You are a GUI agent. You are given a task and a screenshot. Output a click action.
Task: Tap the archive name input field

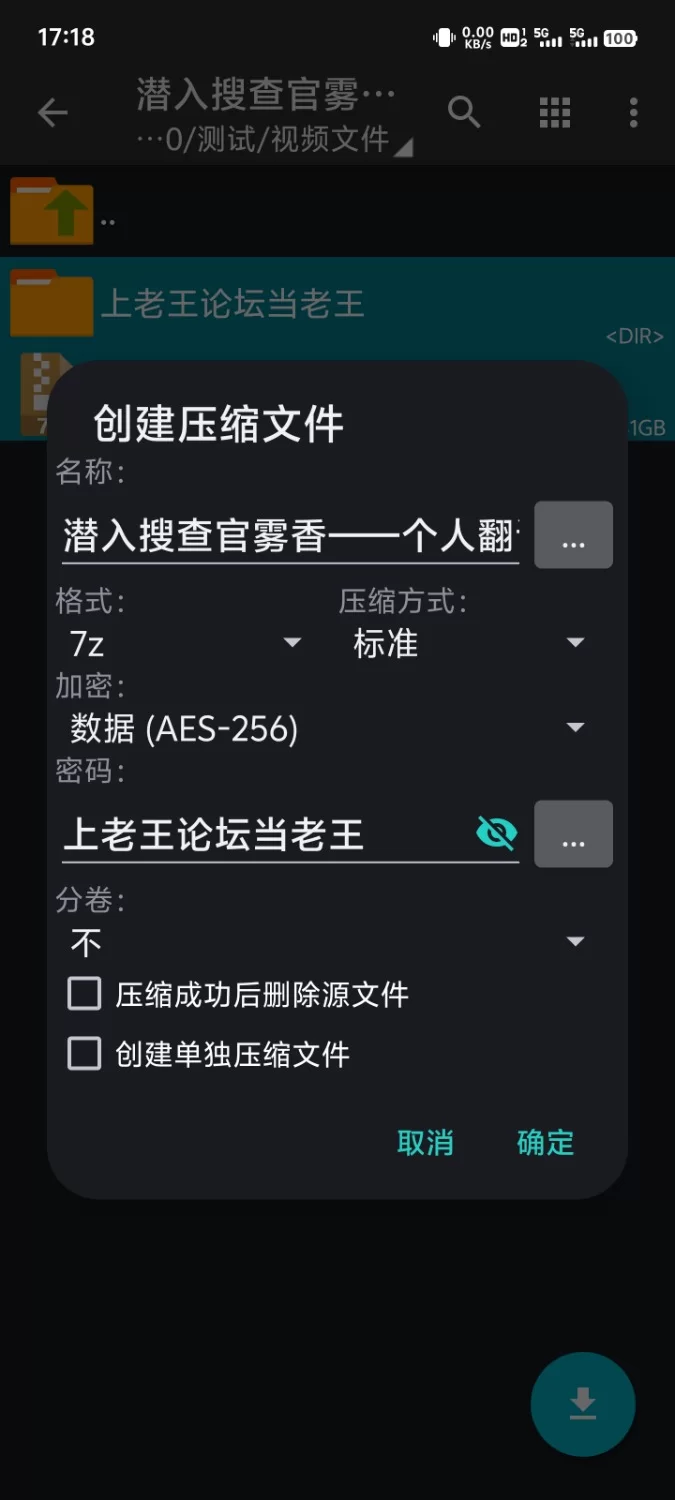click(290, 536)
